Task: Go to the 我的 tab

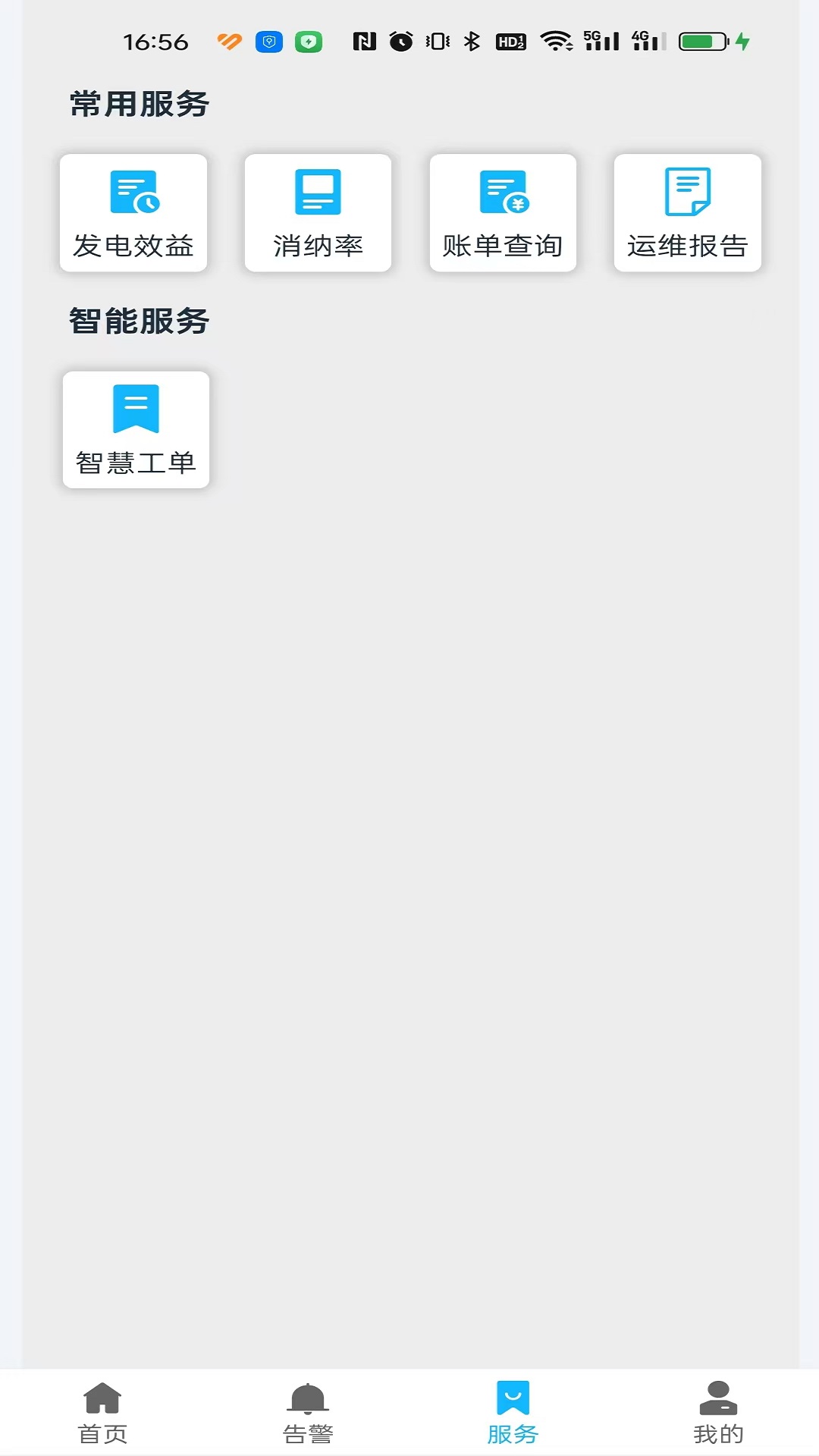Action: click(718, 1414)
